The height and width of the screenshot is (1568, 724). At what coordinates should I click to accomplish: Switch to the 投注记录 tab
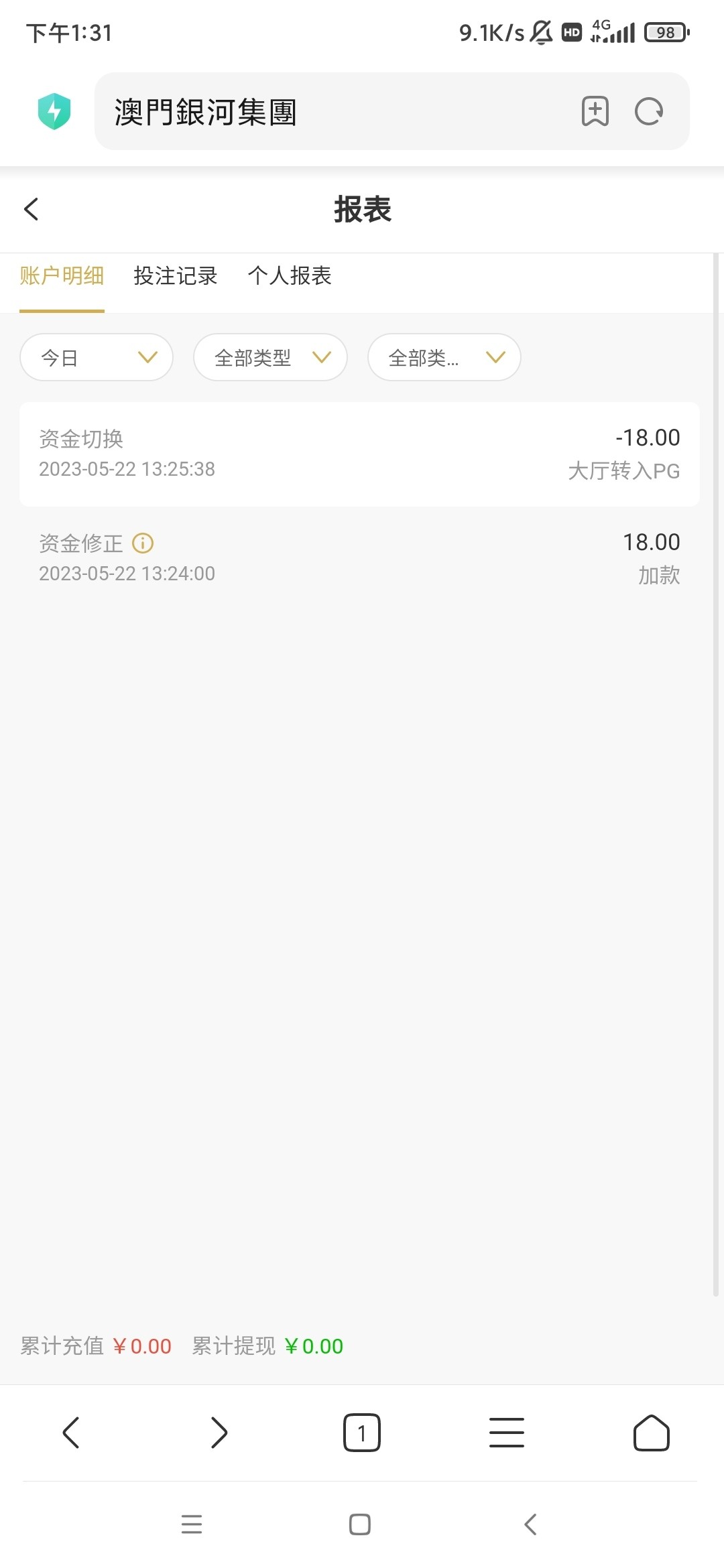[x=176, y=276]
